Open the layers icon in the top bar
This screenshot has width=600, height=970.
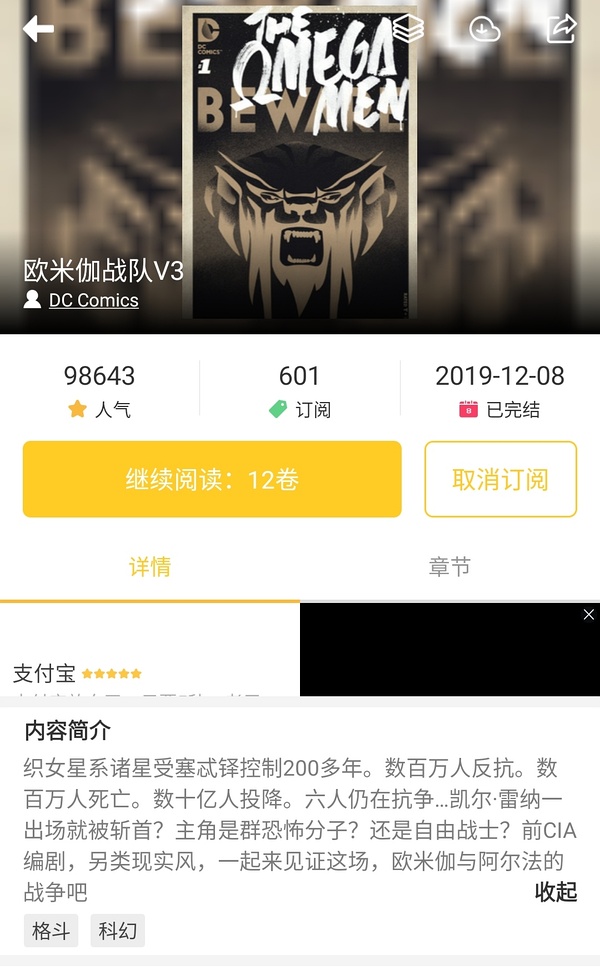(x=407, y=28)
